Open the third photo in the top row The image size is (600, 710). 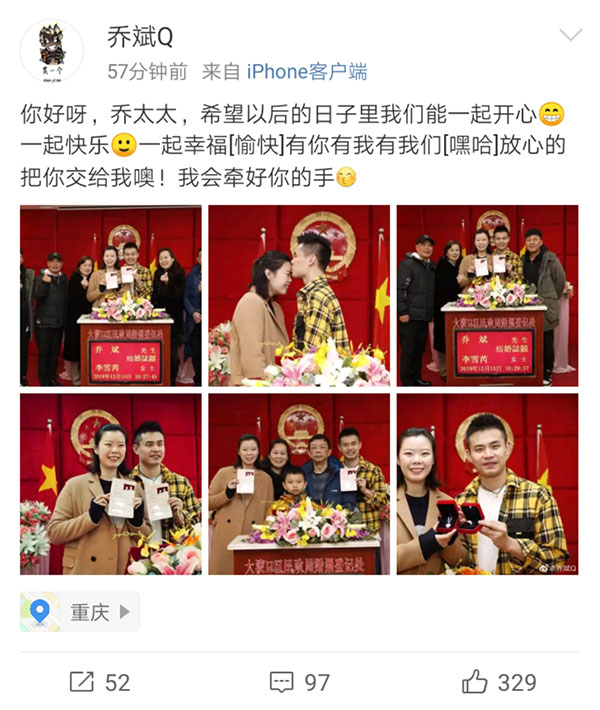tap(487, 295)
